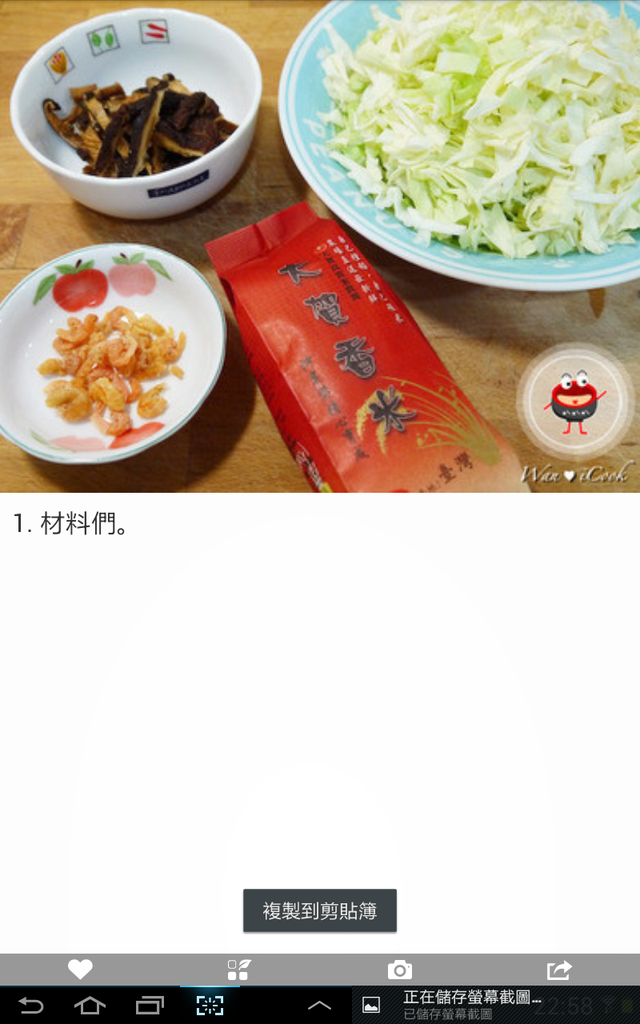Like this recipe with the heart icon

click(80, 969)
